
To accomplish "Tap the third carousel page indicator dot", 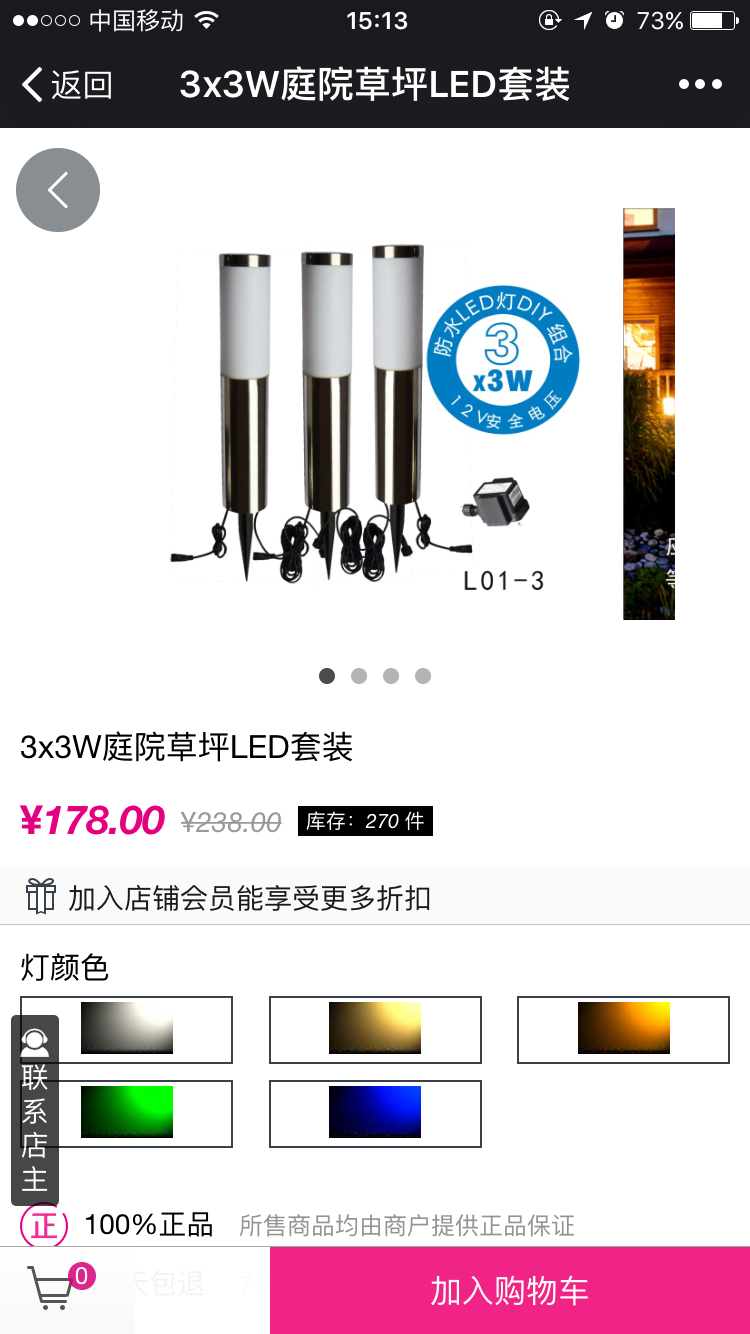I will [x=391, y=676].
